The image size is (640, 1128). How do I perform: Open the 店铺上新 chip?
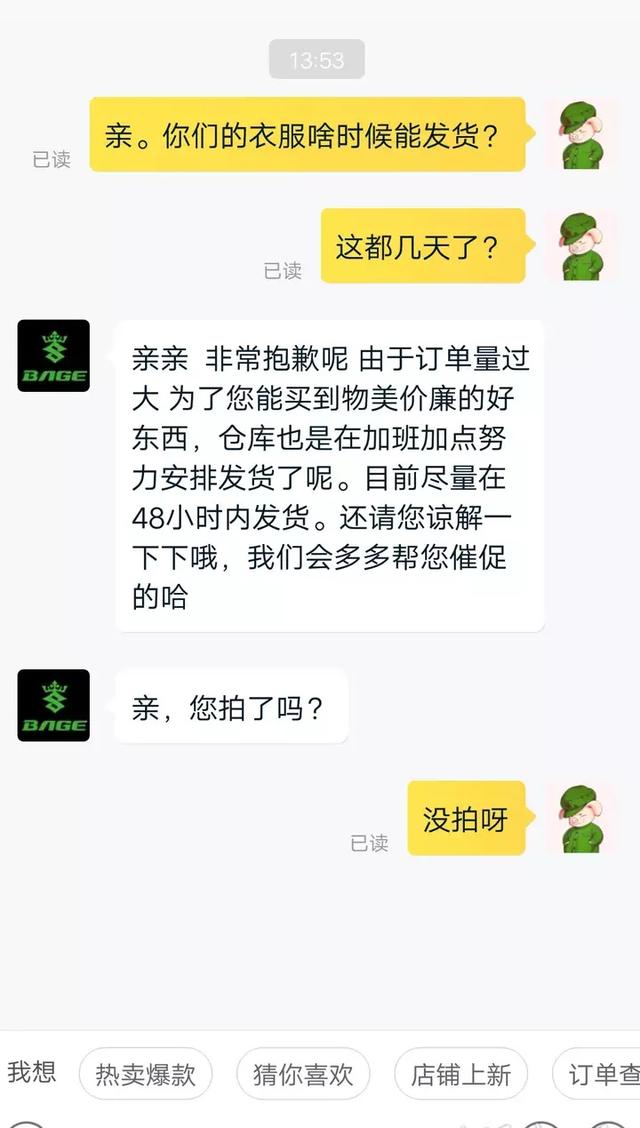pyautogui.click(x=461, y=1075)
